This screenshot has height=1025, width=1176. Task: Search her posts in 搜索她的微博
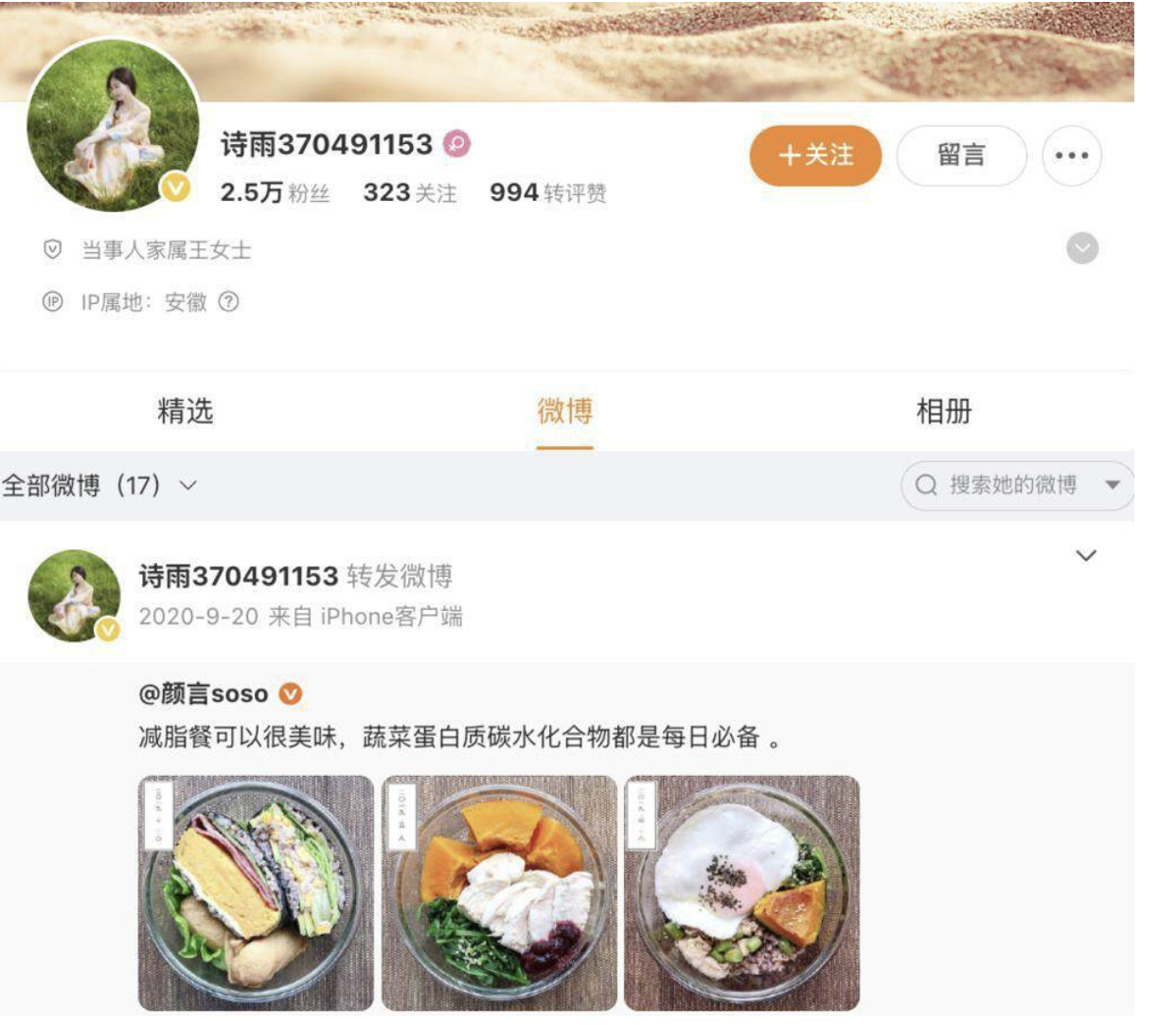1011,485
